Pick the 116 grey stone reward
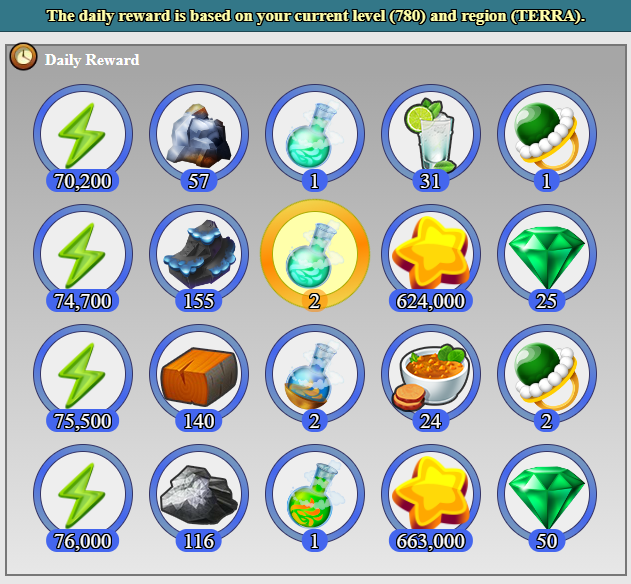This screenshot has height=584, width=631. (x=199, y=495)
